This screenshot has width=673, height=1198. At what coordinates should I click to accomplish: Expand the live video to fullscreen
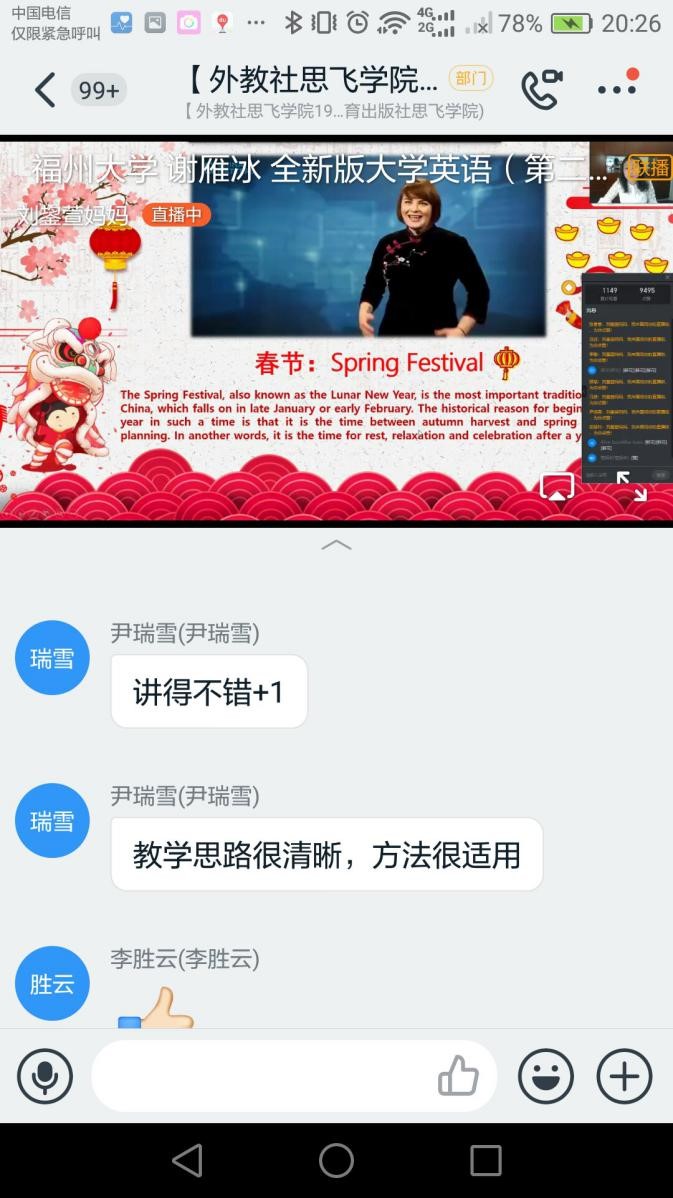(631, 487)
